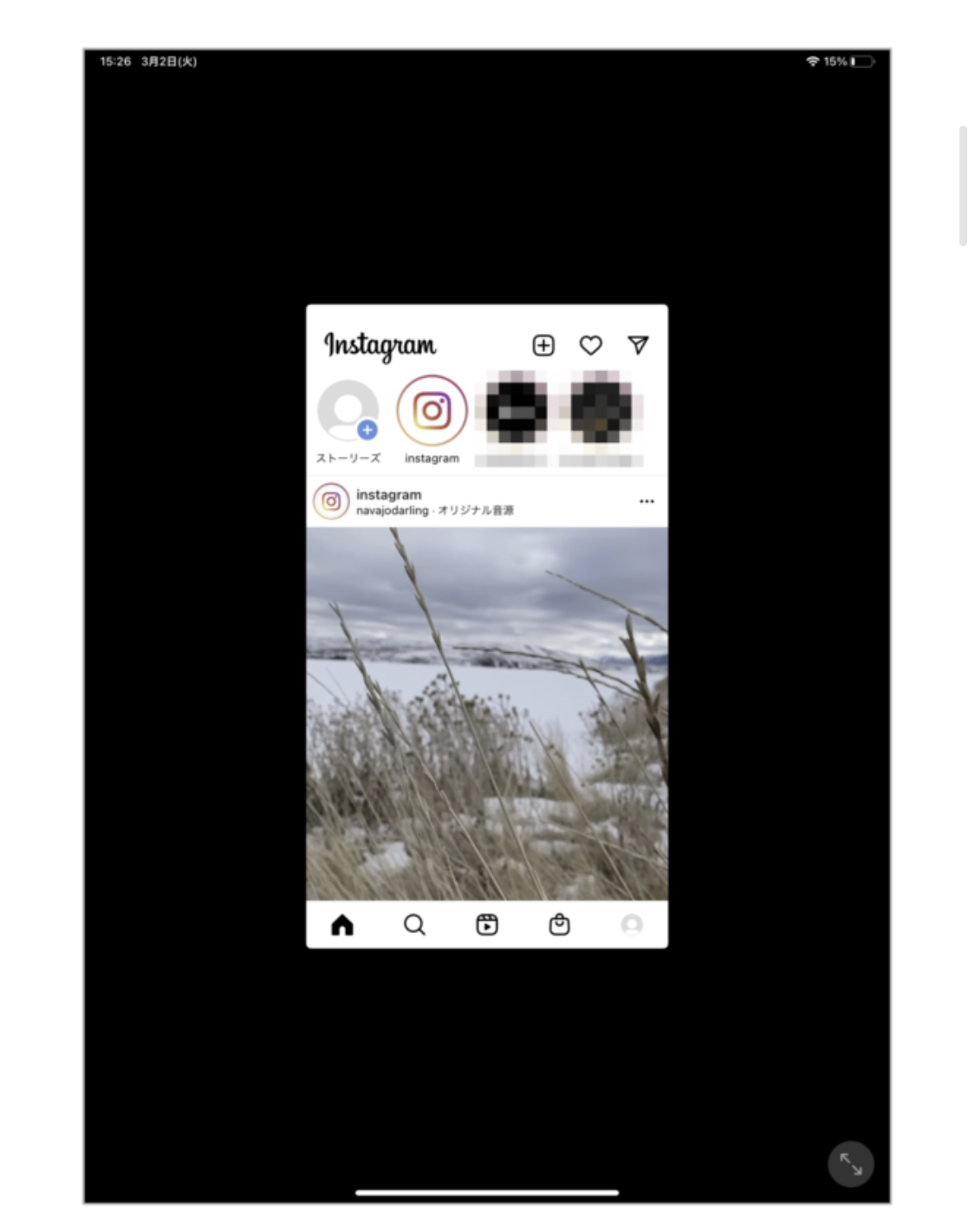Open the instagram profile from post header
Image resolution: width=975 pixels, height=1232 pixels.
tap(388, 494)
